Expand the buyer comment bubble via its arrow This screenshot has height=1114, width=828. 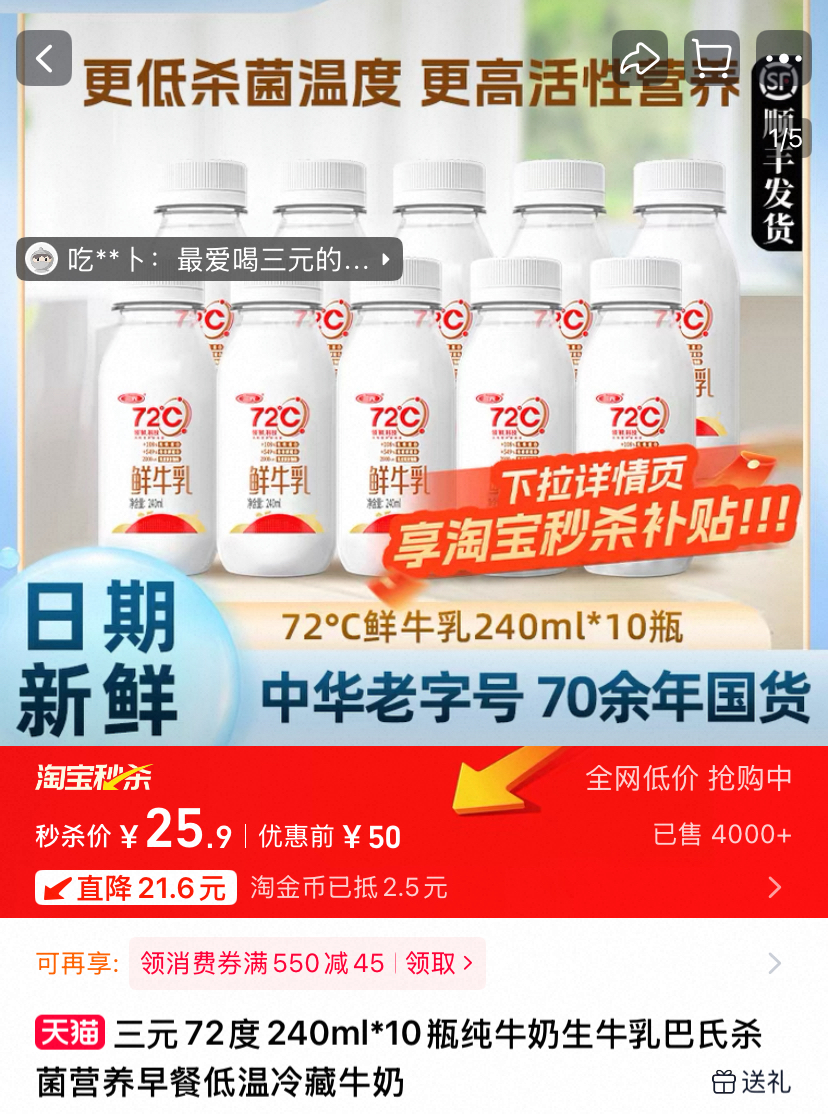(383, 258)
